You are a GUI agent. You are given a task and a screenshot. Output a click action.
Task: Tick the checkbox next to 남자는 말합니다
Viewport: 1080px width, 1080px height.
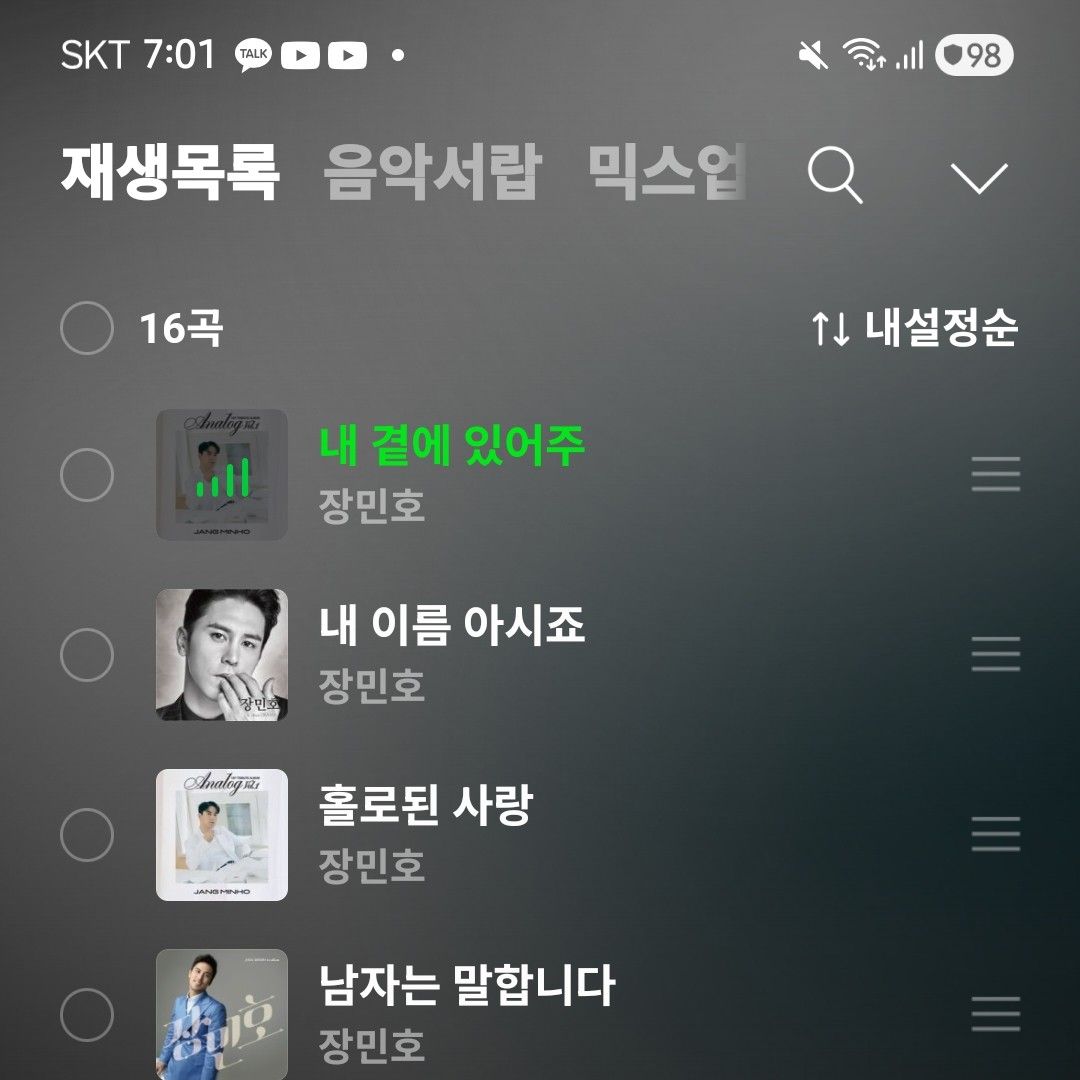(87, 1015)
